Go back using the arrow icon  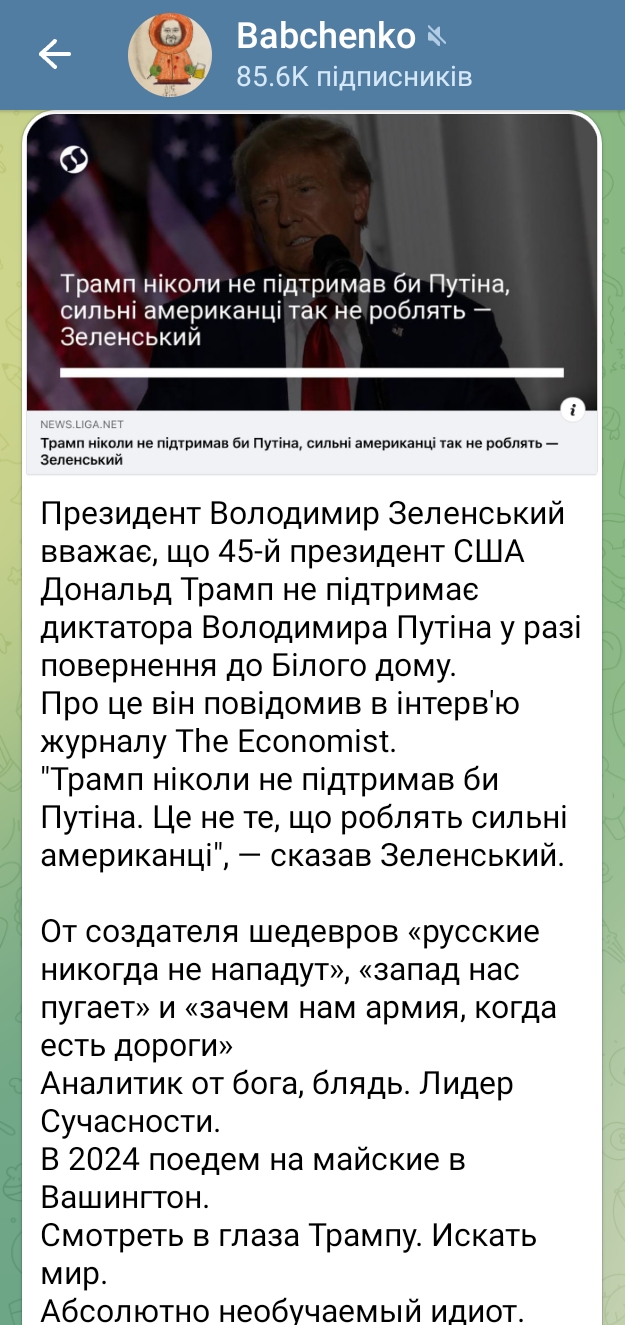tap(54, 55)
